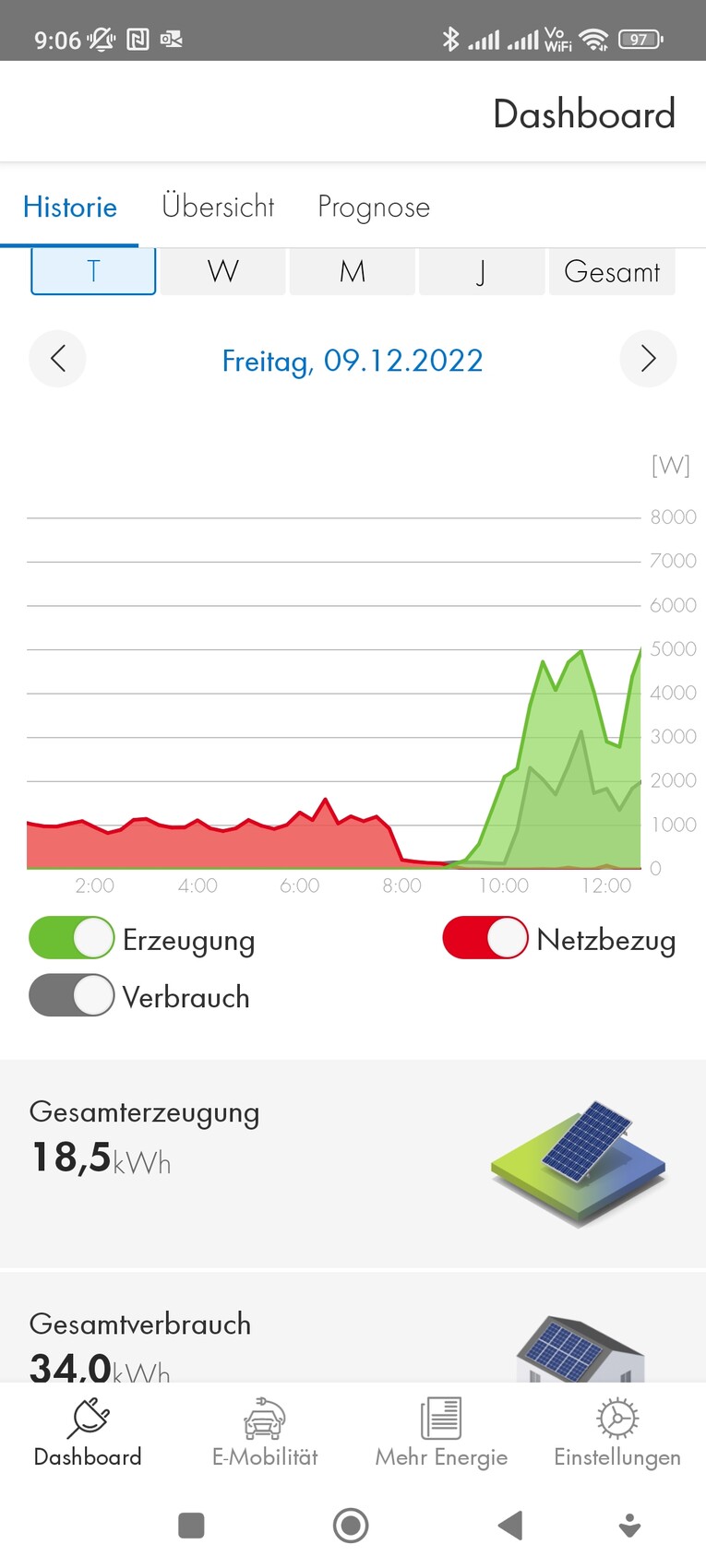Tap the system home button

(351, 1526)
